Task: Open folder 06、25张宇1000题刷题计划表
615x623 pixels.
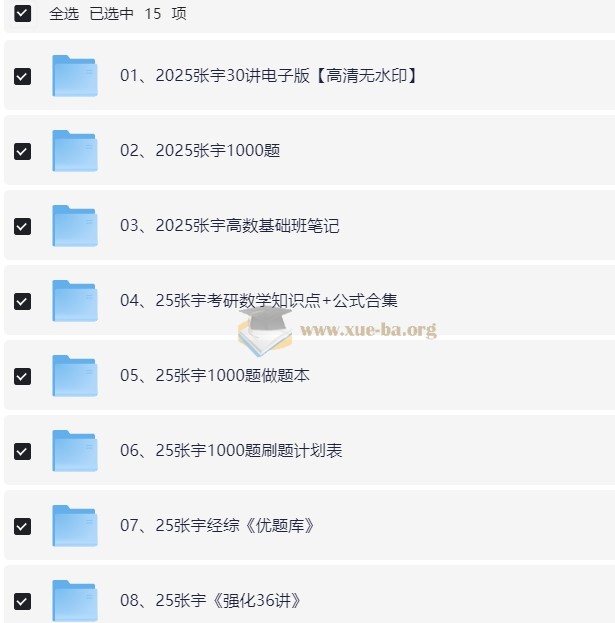Action: pyautogui.click(x=230, y=451)
